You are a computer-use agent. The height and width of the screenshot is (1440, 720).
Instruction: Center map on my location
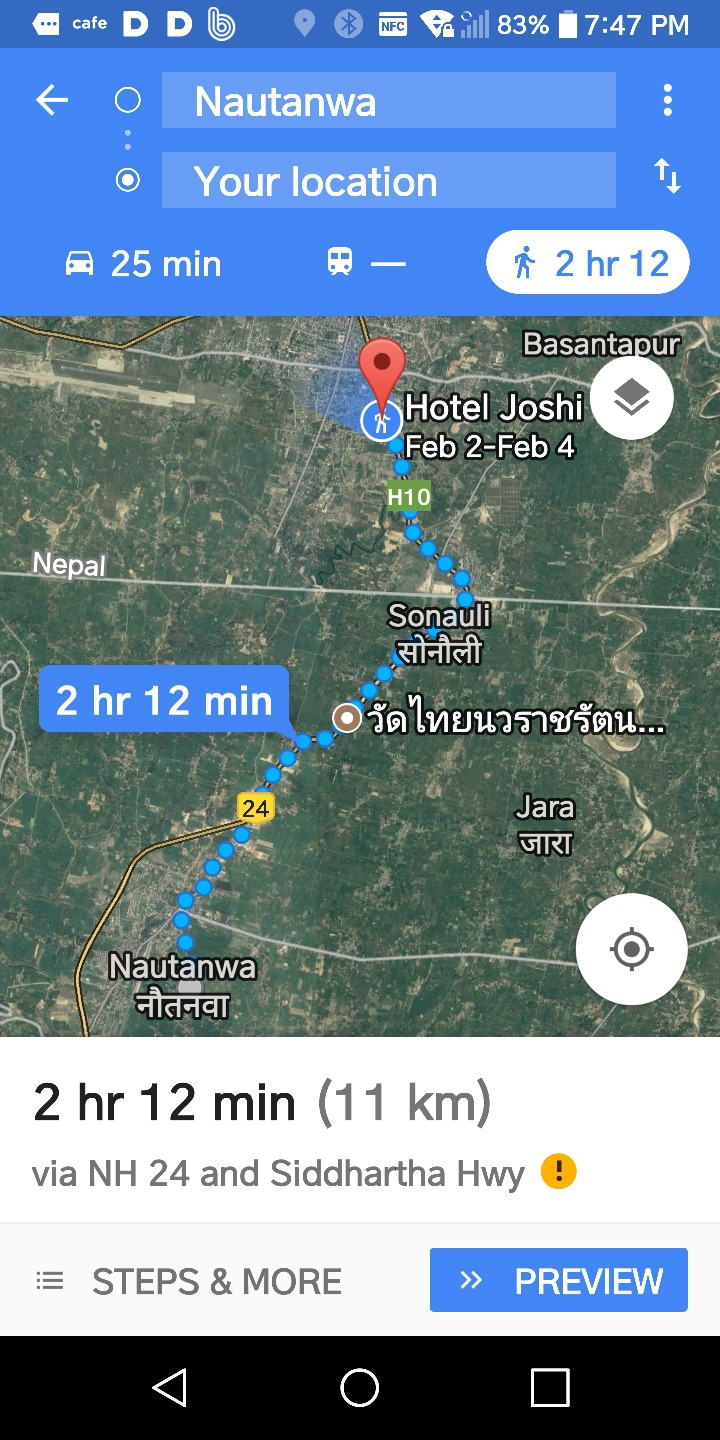click(631, 949)
